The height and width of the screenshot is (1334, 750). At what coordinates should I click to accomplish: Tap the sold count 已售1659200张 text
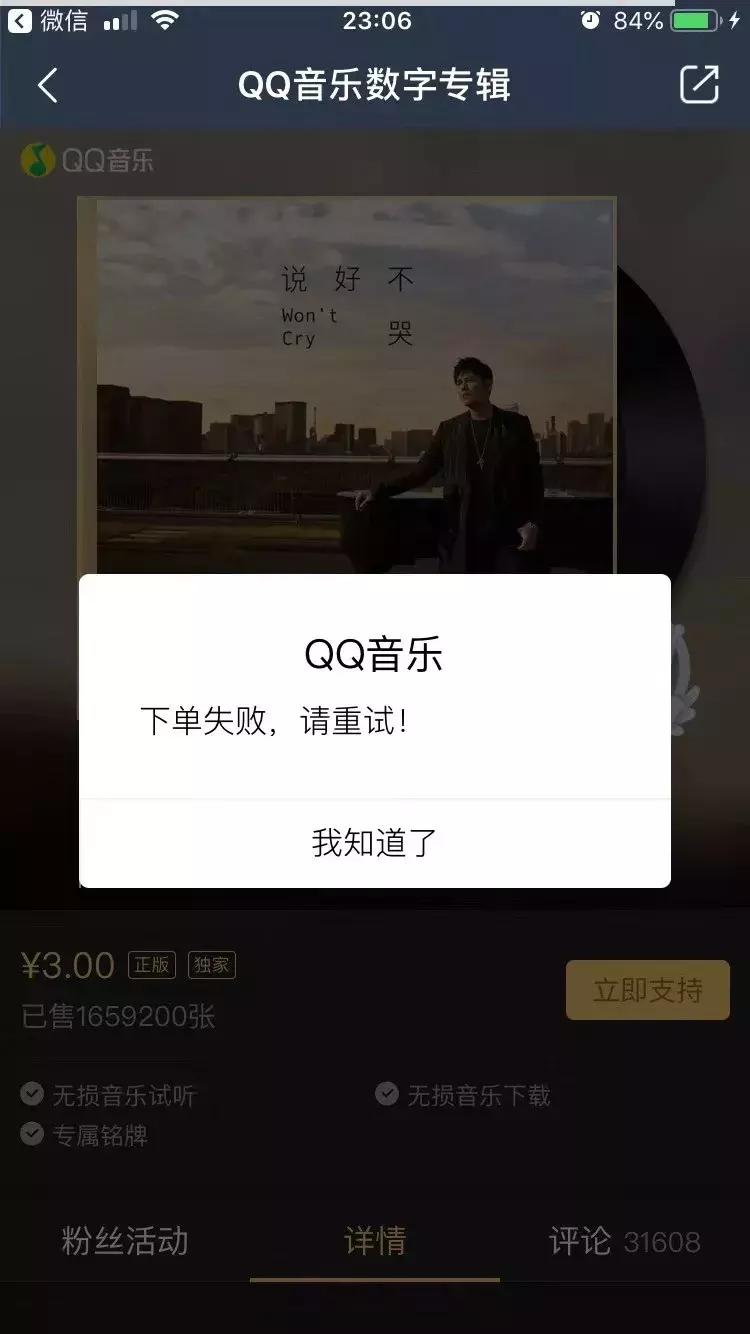(x=120, y=1016)
